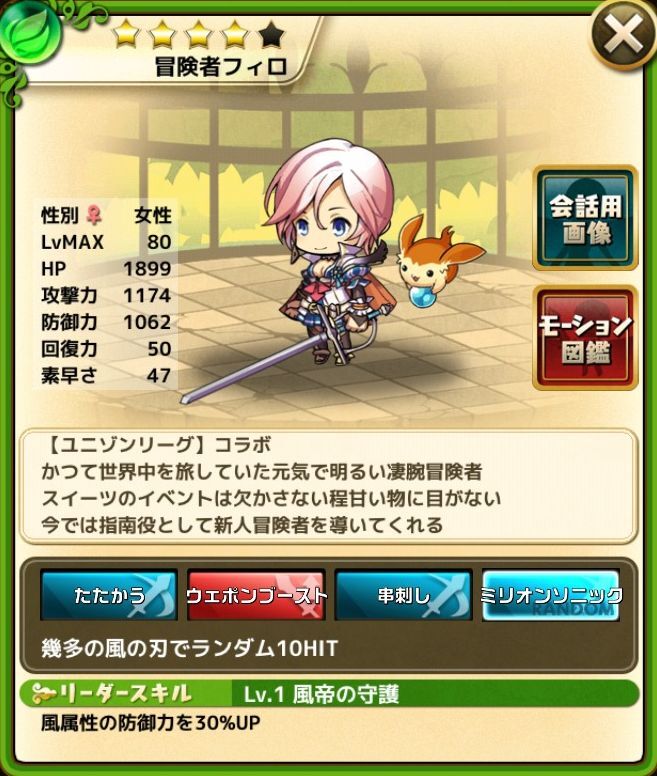
Task: Open the 会話用画像 conversation image
Action: tap(585, 218)
